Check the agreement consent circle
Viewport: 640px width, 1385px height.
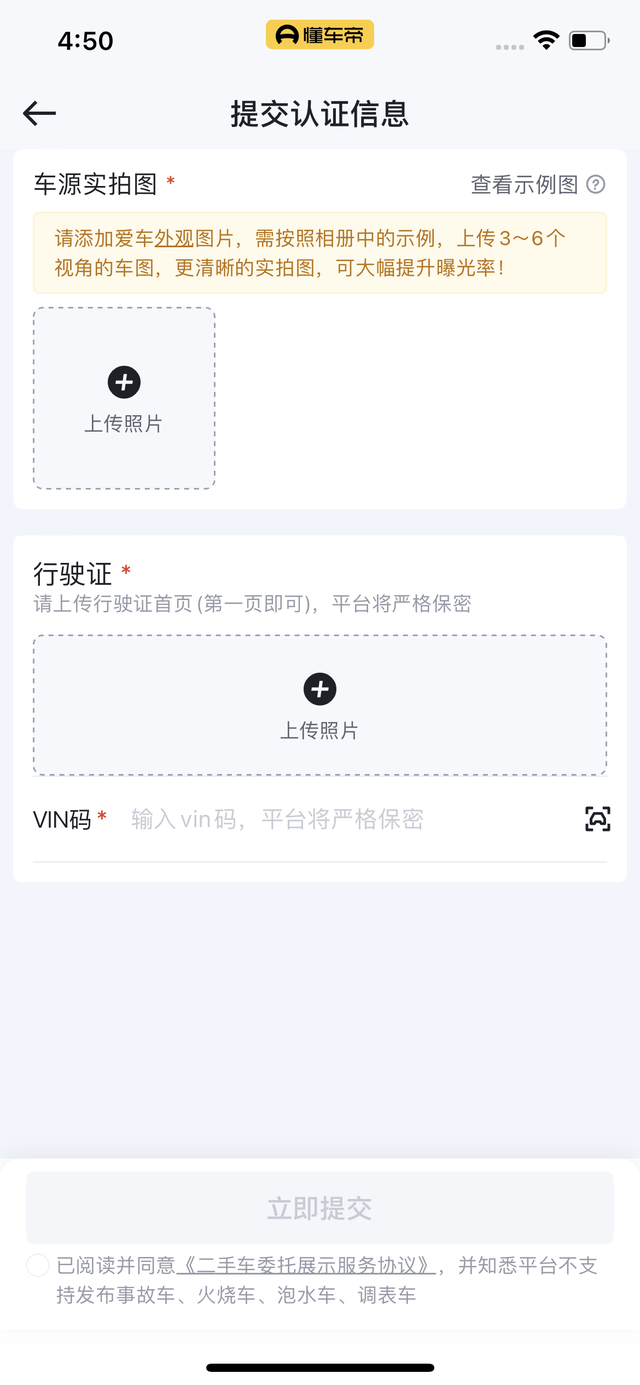tap(38, 1265)
